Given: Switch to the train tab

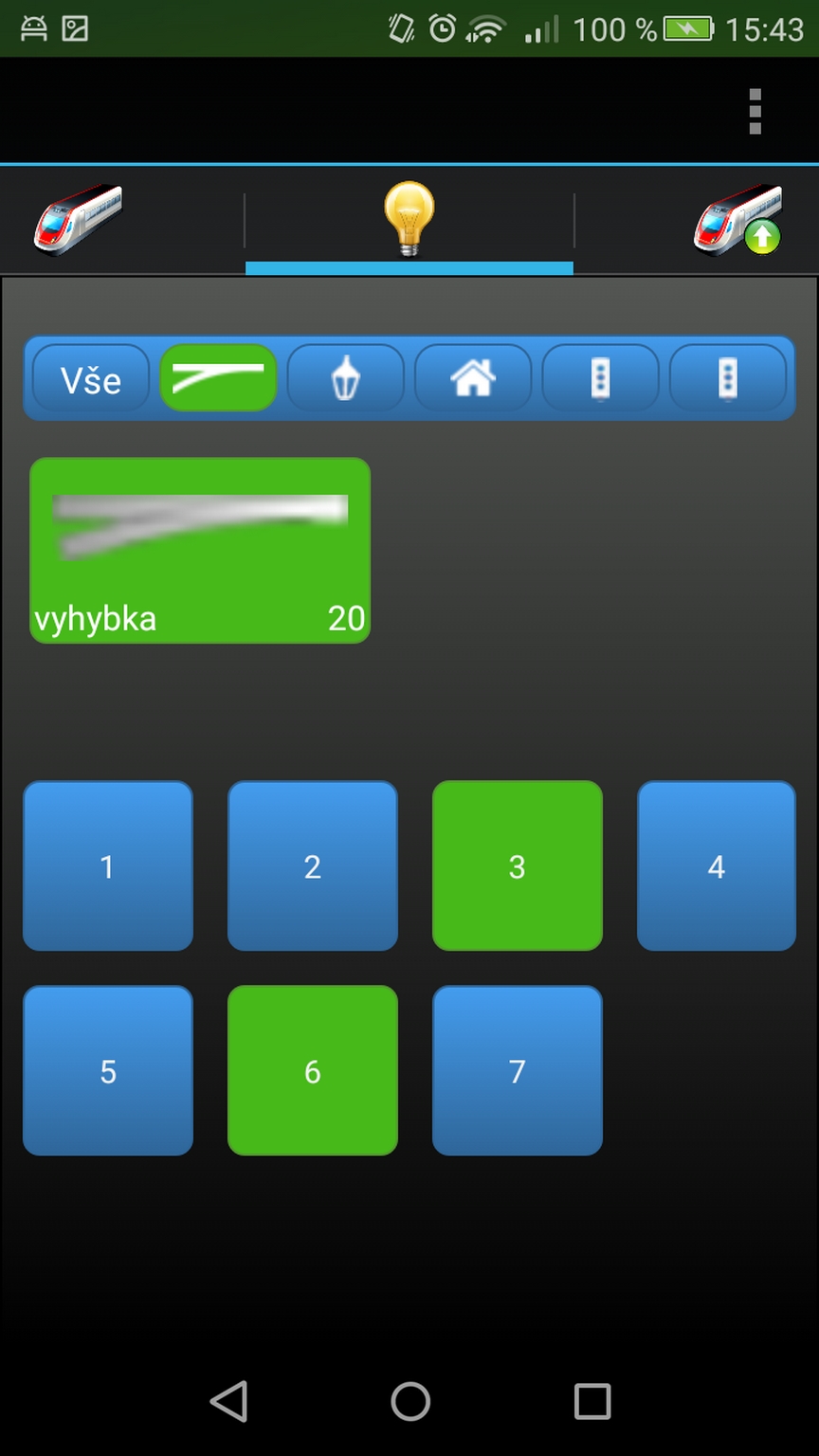Looking at the screenshot, I should [80, 219].
